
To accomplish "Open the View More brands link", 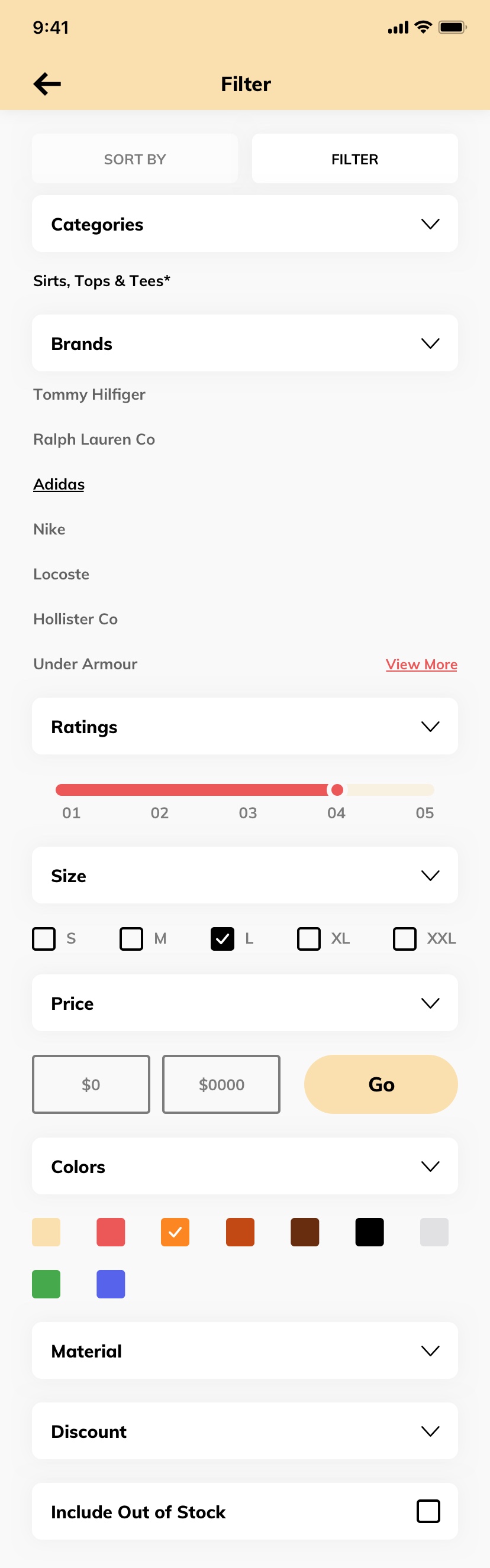I will click(x=421, y=664).
